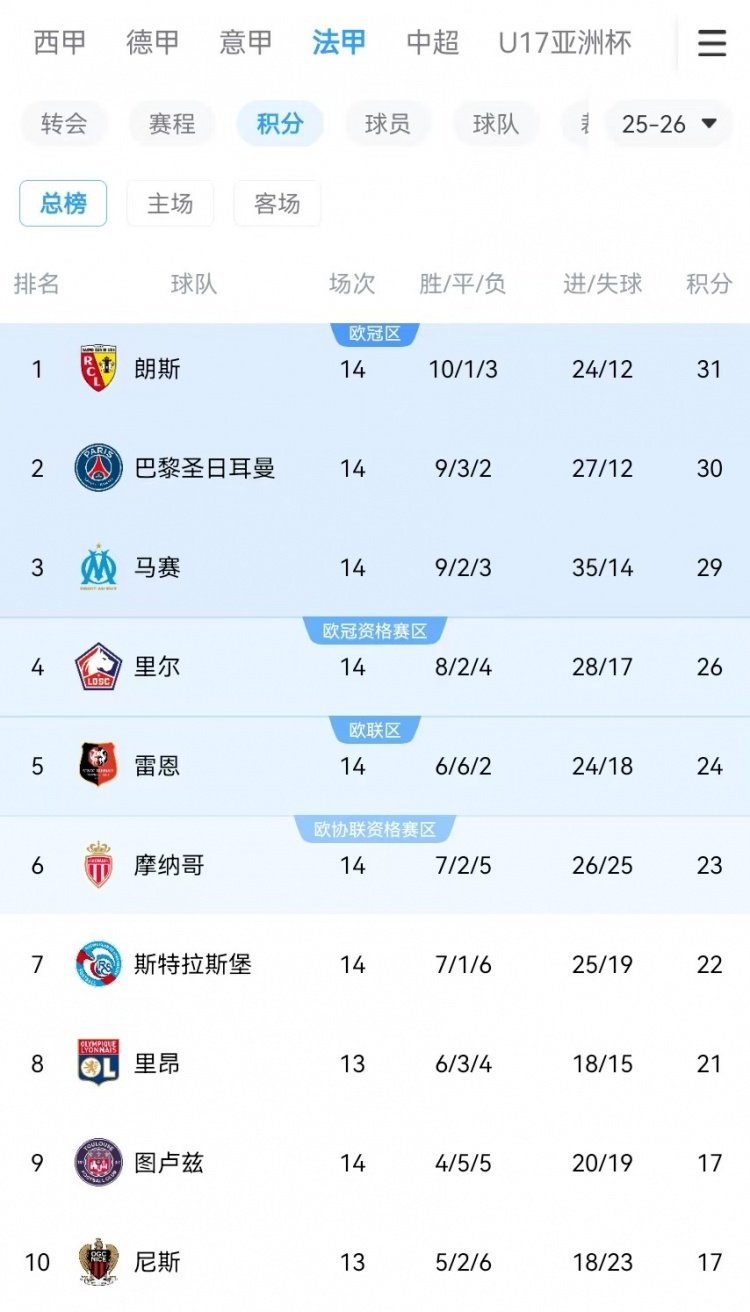Switch to the 西甲 league tab

click(x=59, y=43)
